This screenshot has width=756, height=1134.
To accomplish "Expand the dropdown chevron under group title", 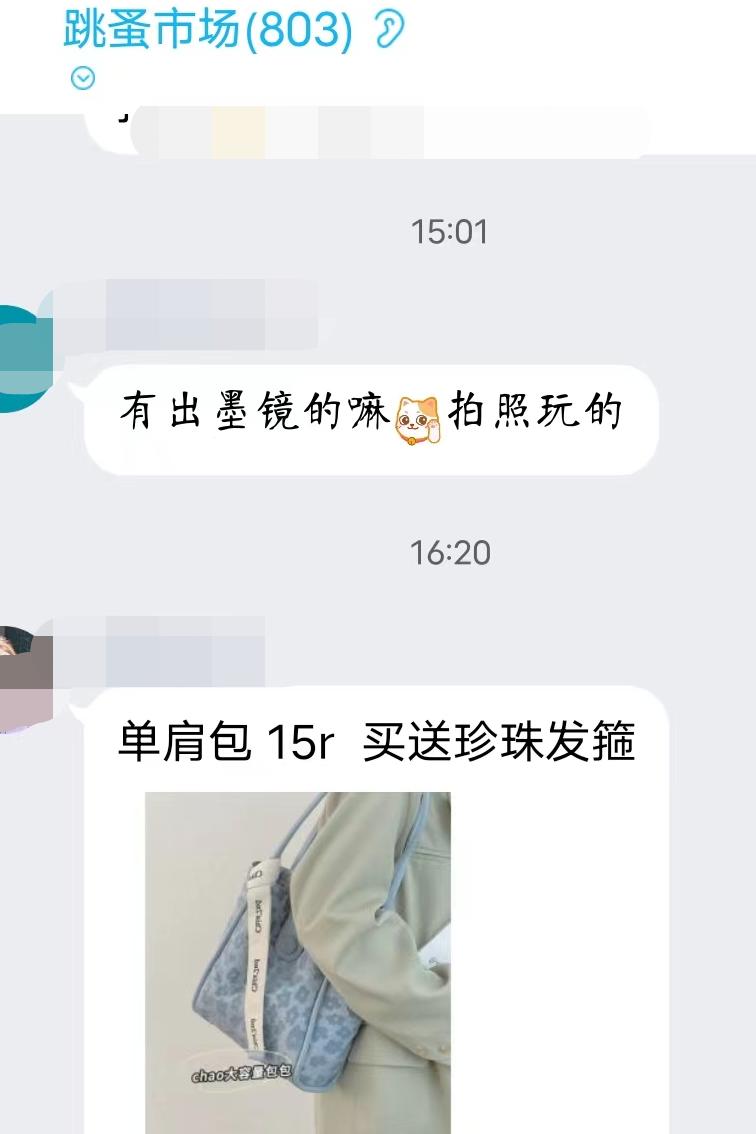I will click(x=83, y=78).
